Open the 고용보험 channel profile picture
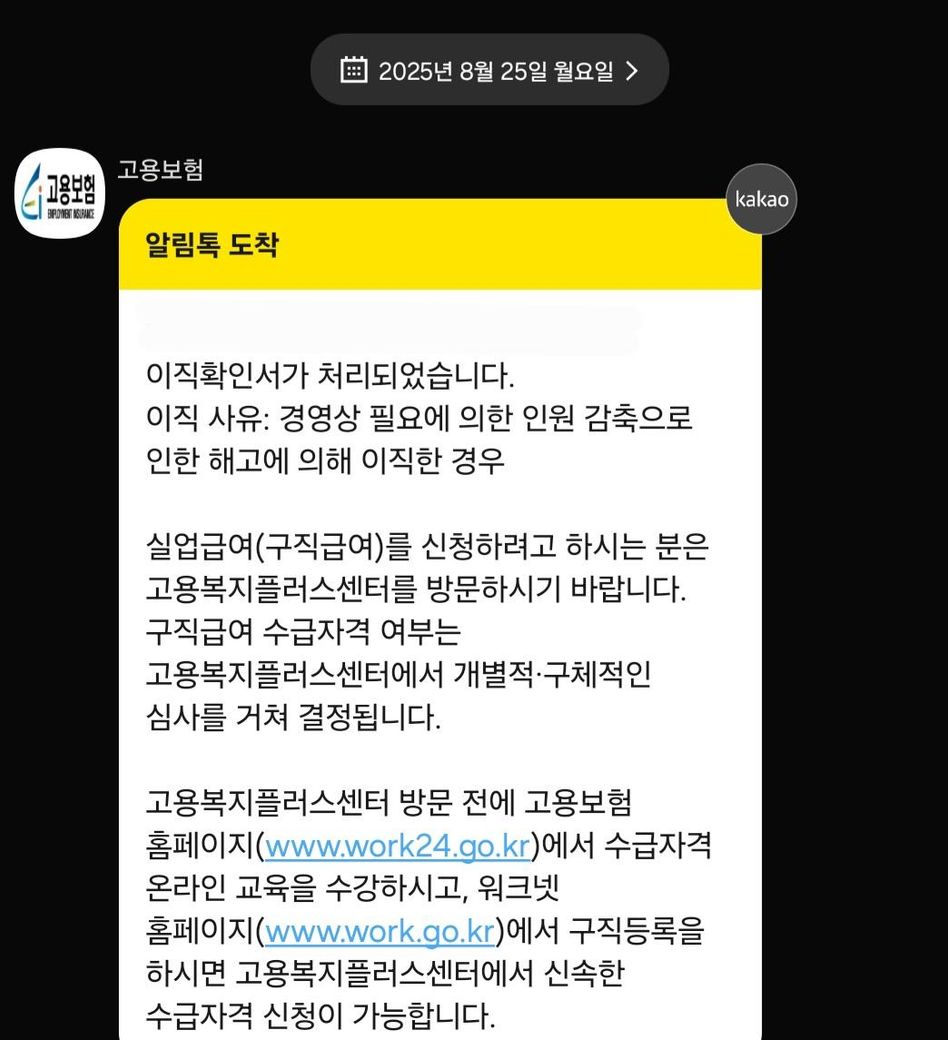The image size is (948, 1040). [x=60, y=193]
